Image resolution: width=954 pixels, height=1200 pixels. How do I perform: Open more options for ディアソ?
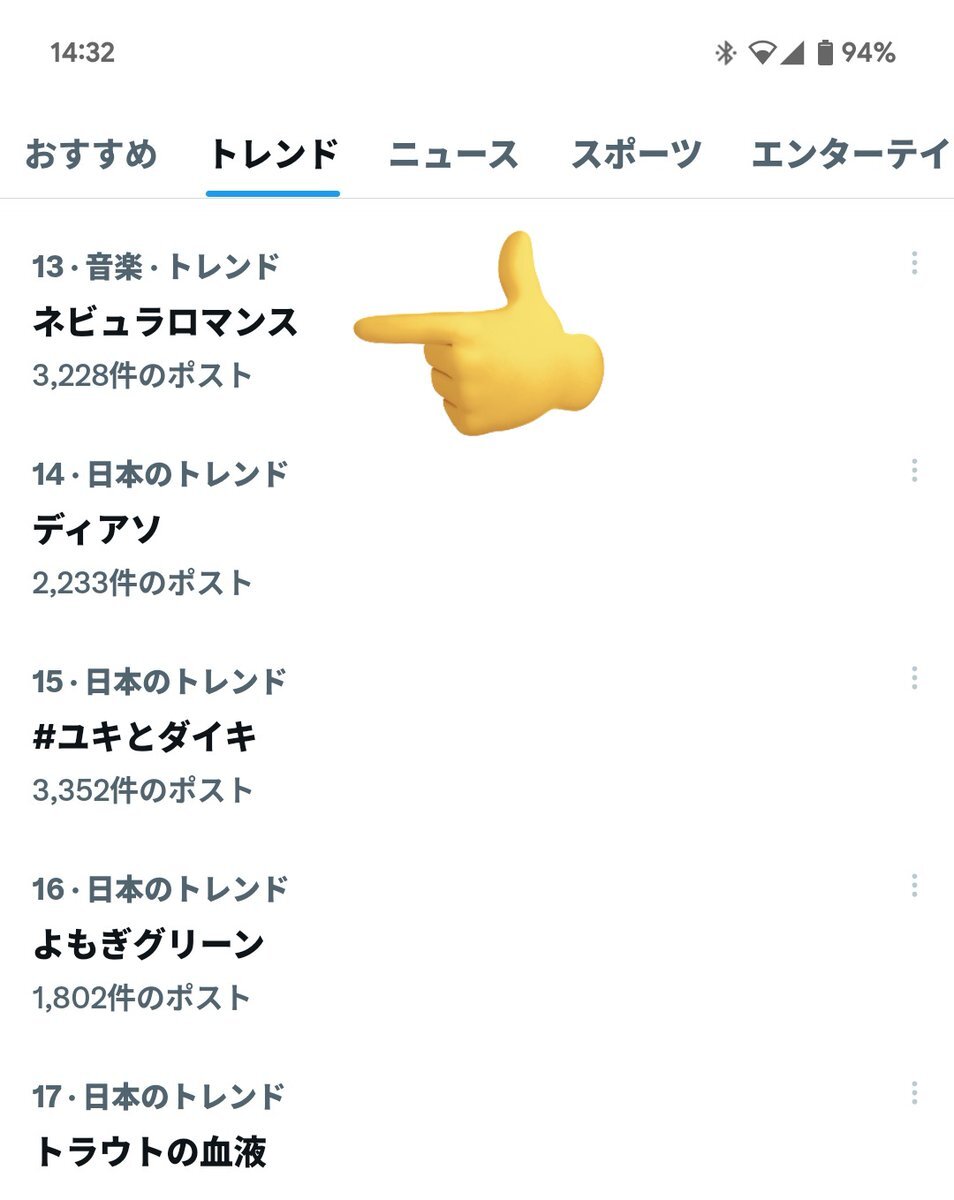(914, 470)
